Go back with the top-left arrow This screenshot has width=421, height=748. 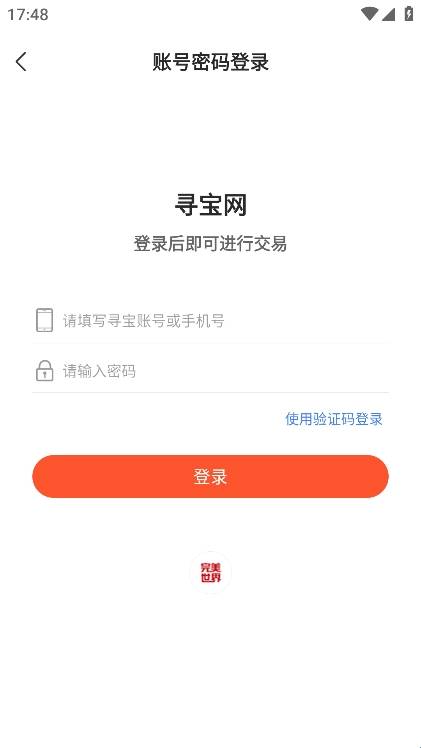click(21, 62)
